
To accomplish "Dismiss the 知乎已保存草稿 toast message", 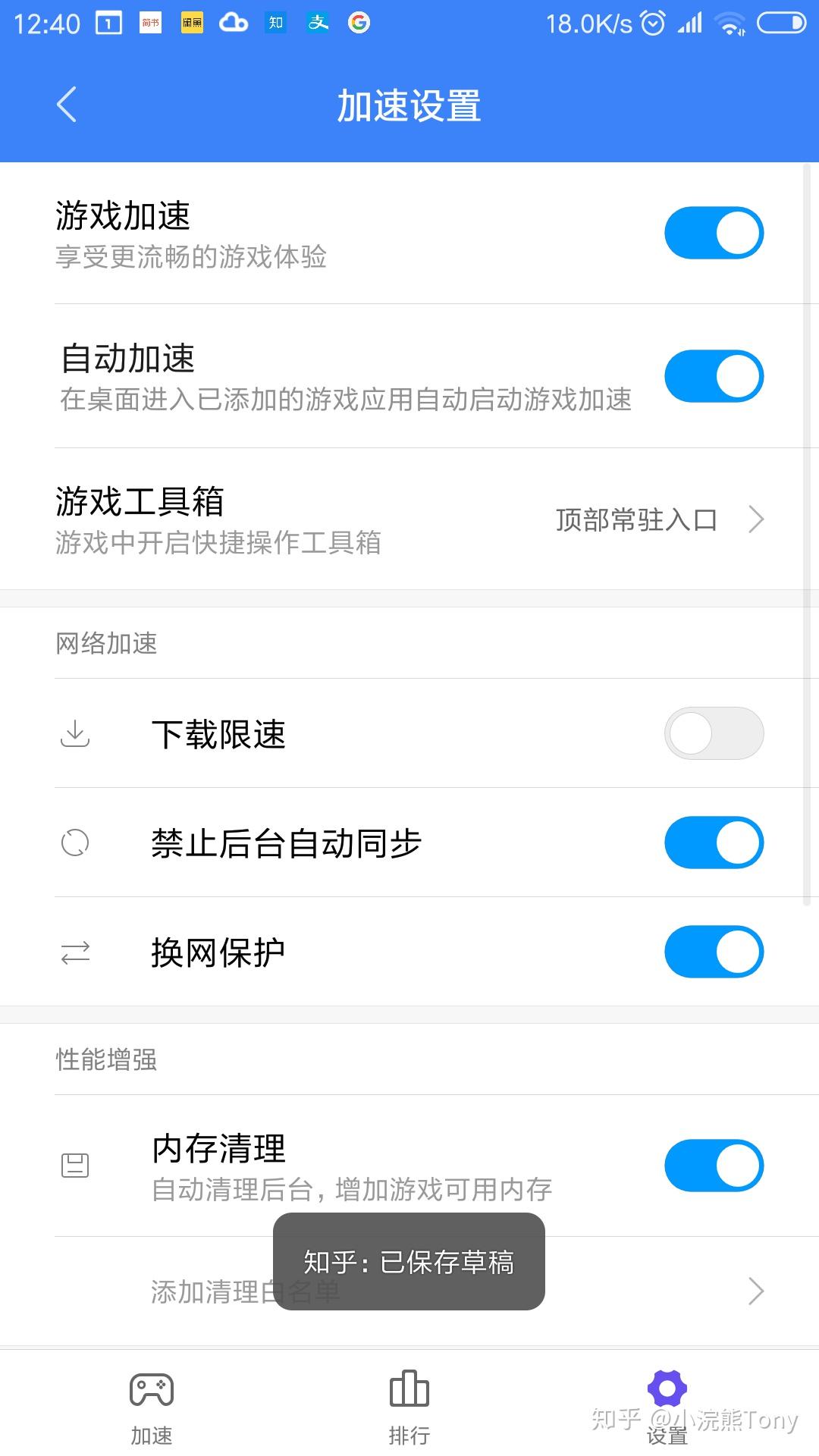I will [409, 1262].
